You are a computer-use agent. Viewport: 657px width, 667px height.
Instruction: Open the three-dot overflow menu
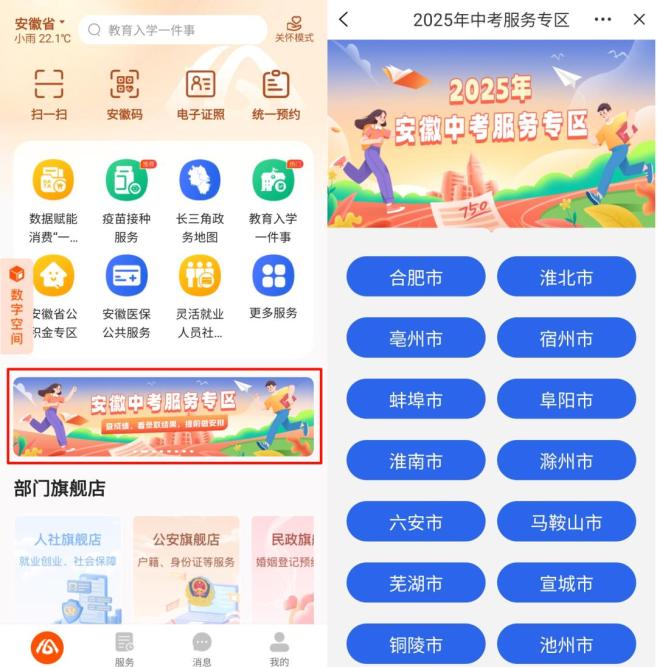(603, 20)
